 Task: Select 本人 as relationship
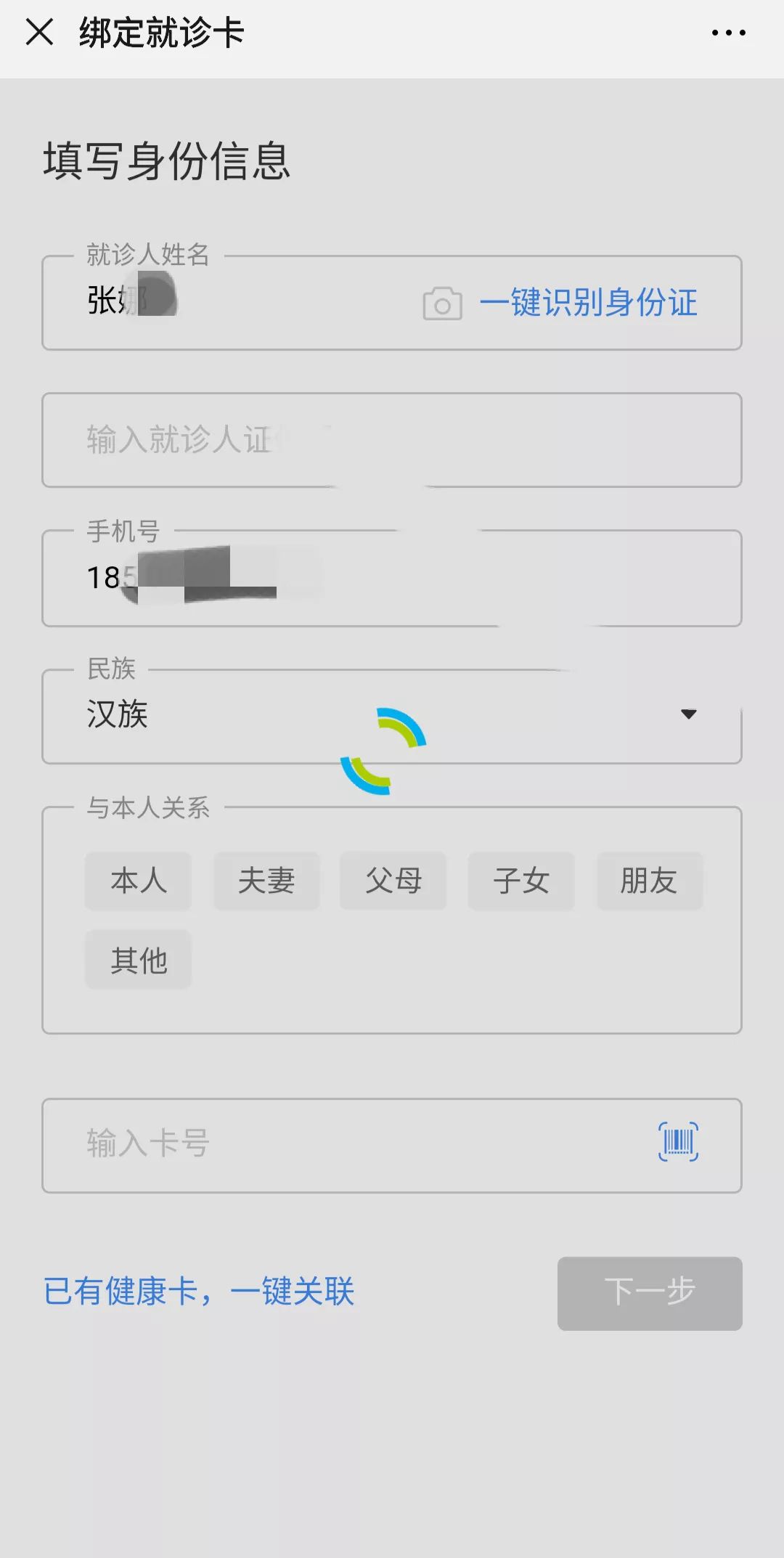tap(138, 881)
